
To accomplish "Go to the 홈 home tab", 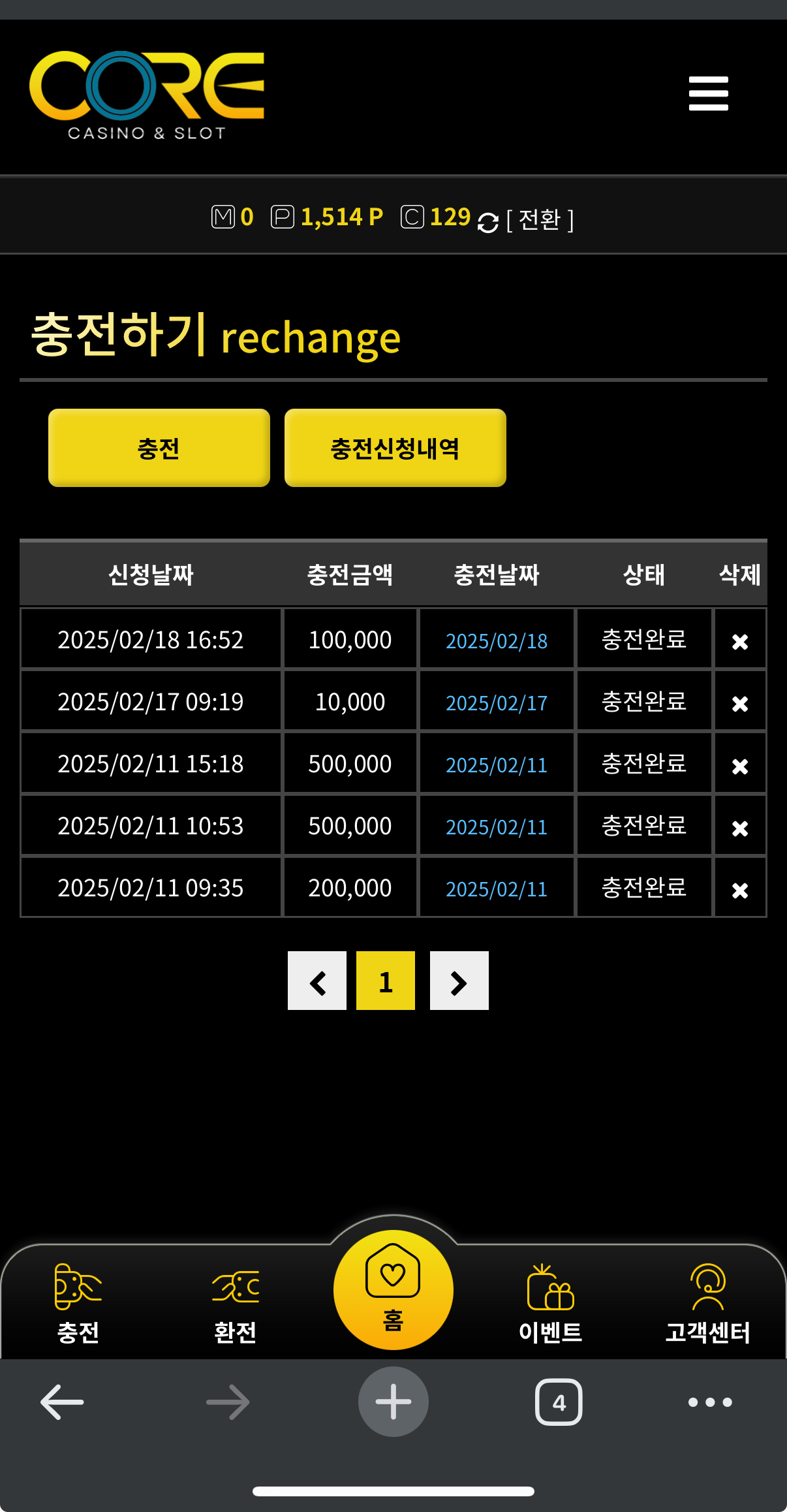I will (393, 1289).
